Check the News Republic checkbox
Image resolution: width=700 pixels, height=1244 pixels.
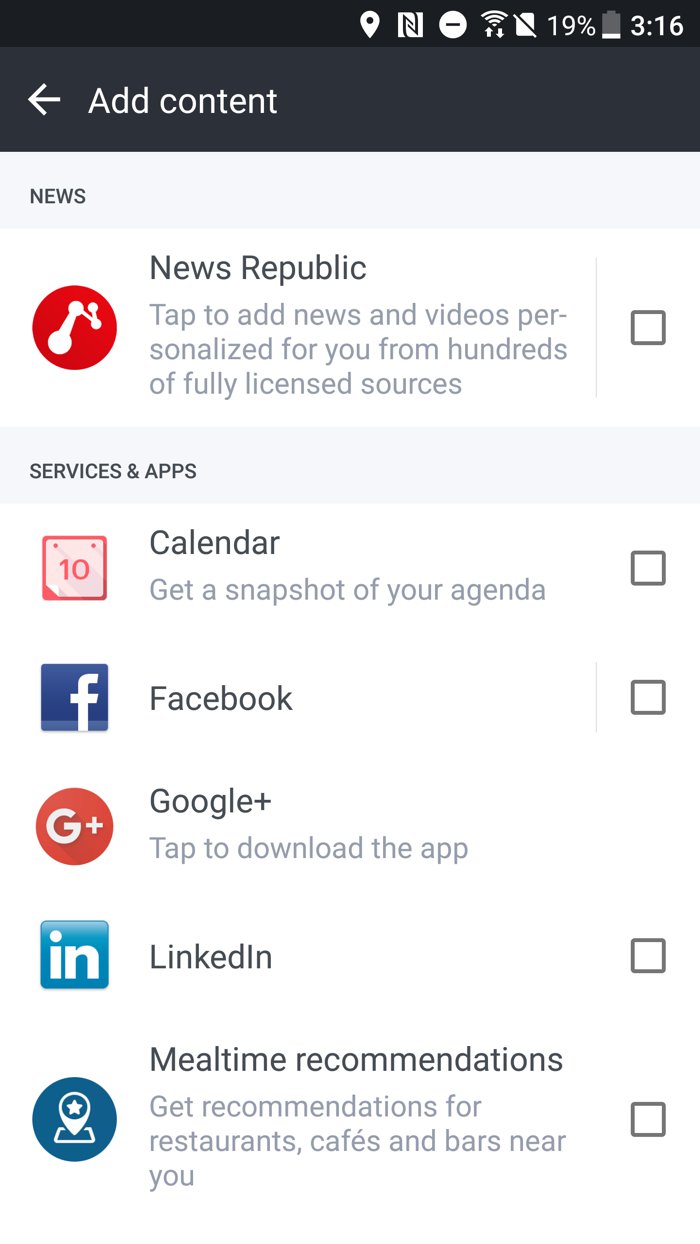pyautogui.click(x=648, y=328)
